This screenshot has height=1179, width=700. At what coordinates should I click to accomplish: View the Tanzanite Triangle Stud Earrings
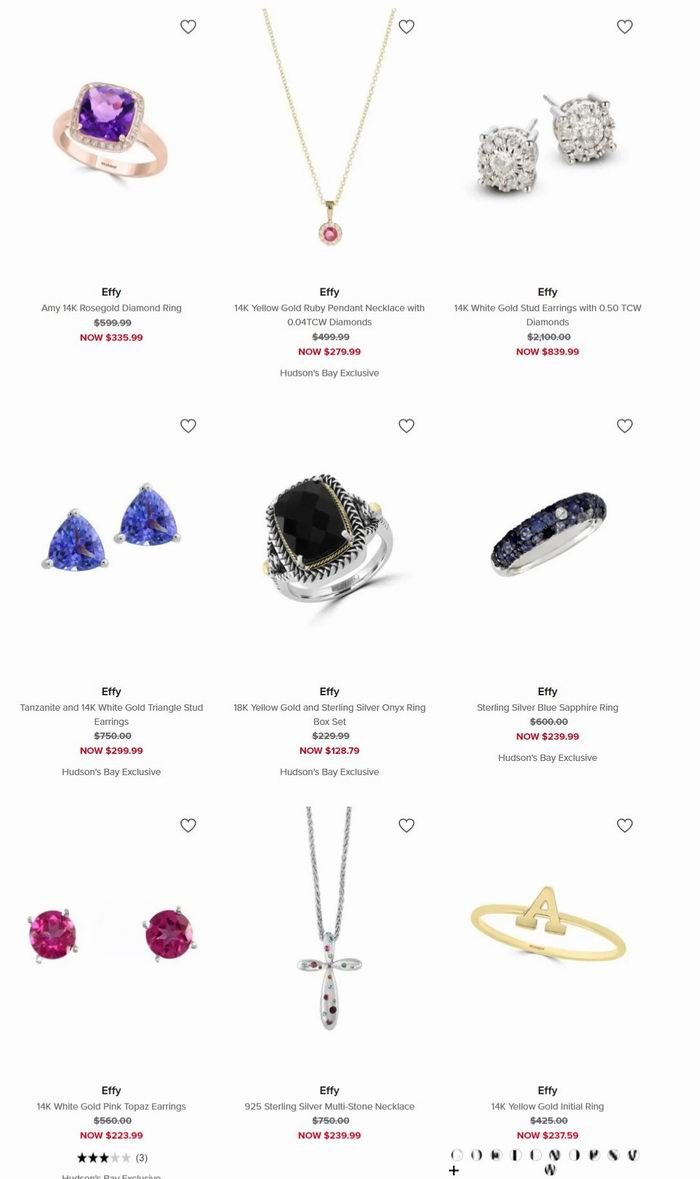(111, 714)
